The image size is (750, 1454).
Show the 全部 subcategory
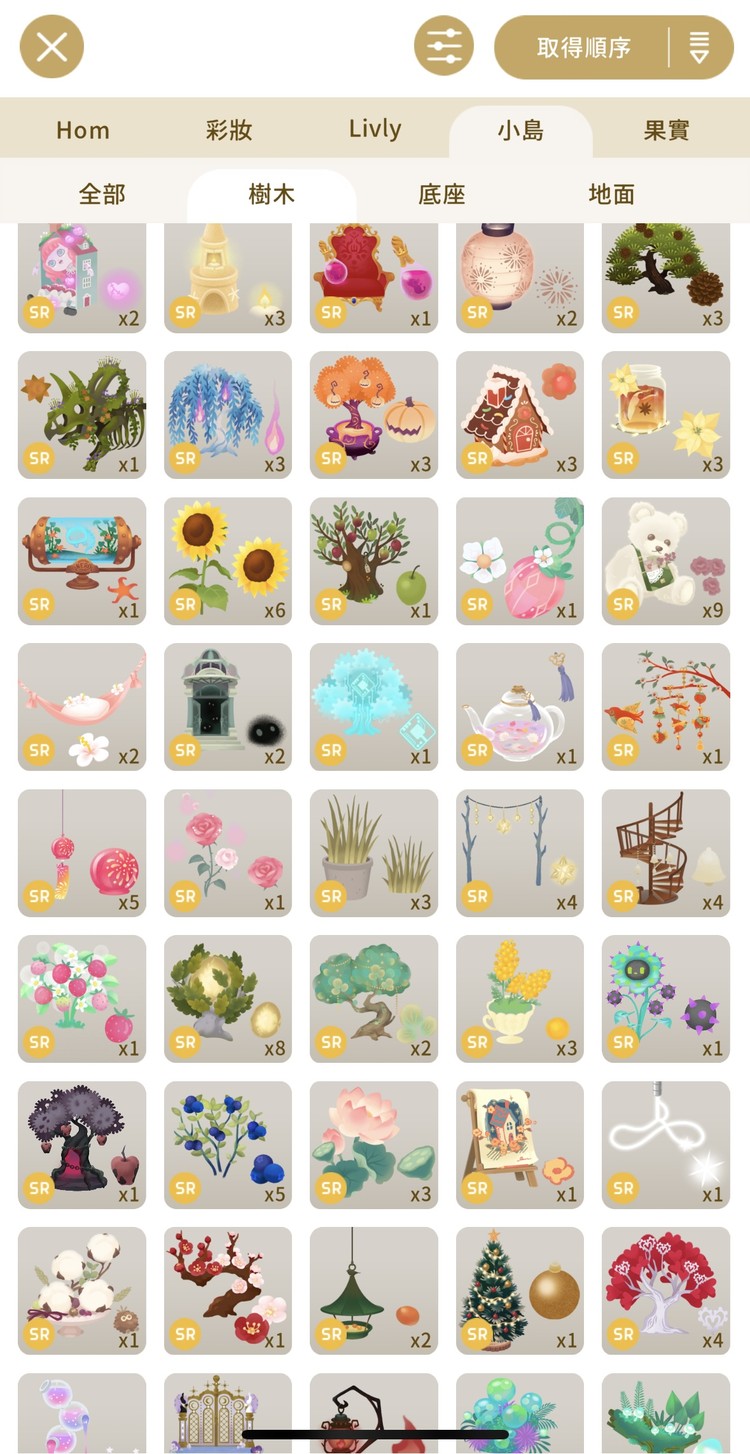(x=102, y=194)
